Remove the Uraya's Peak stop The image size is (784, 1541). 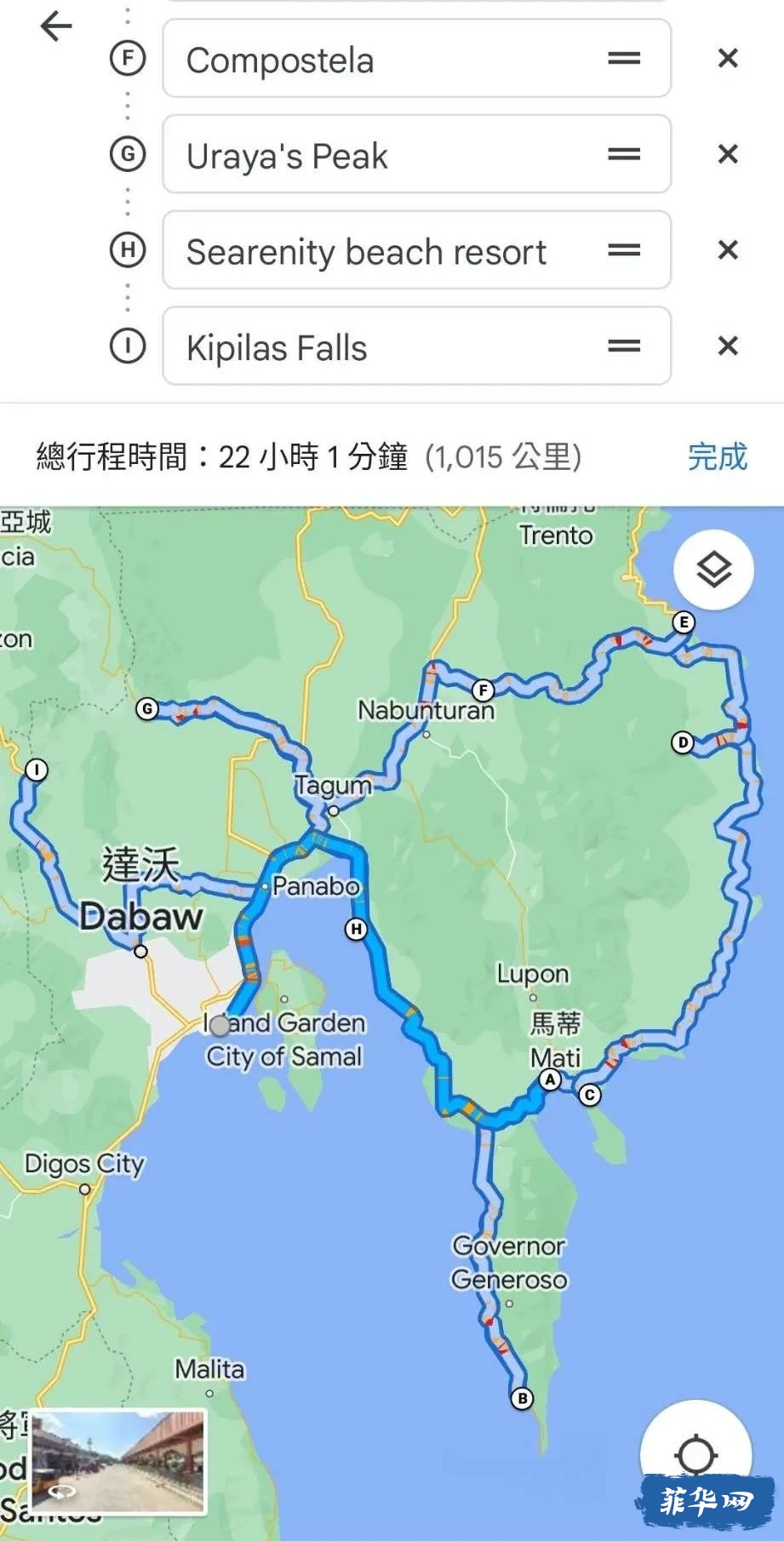tap(727, 154)
